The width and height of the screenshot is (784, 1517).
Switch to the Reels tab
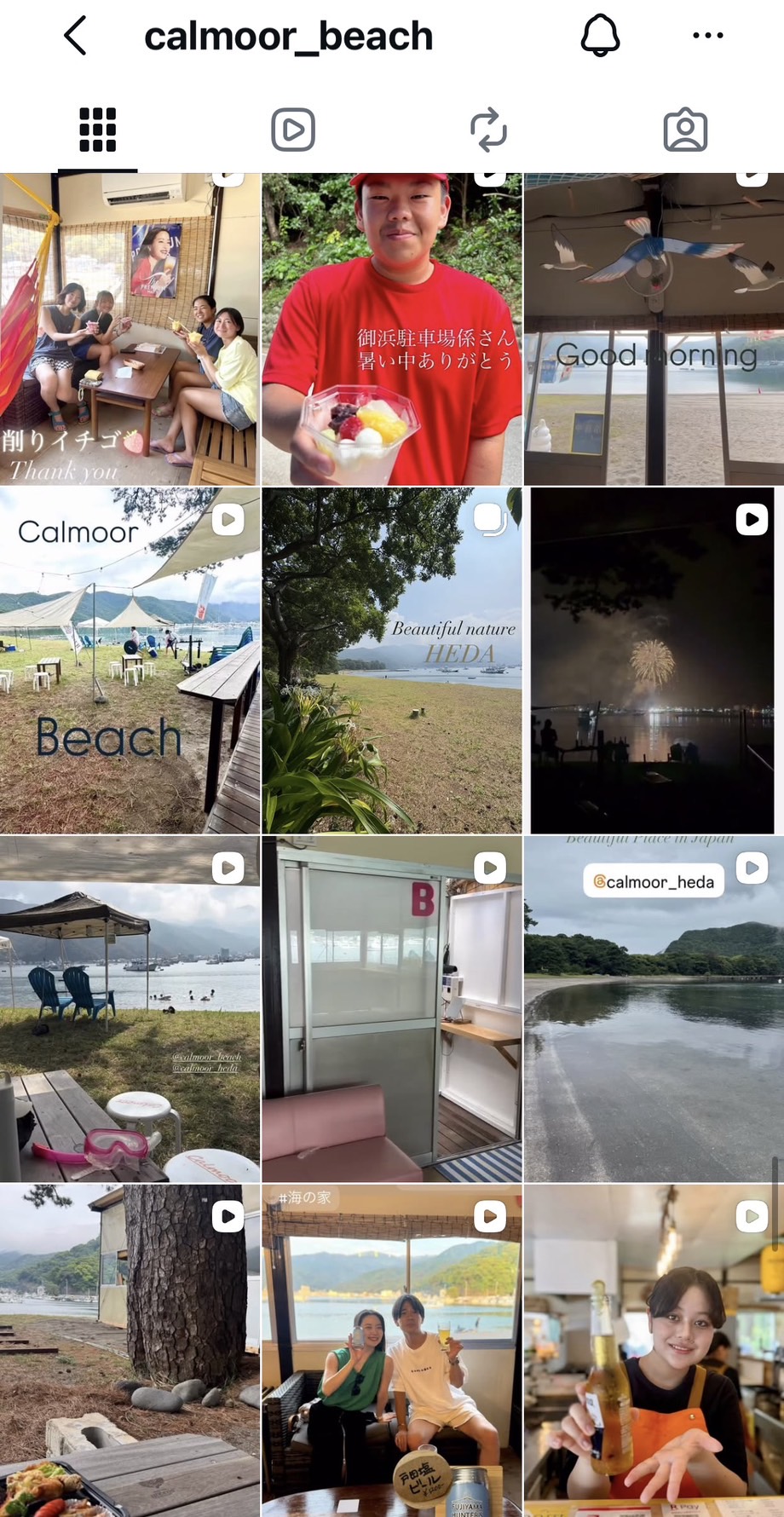293,130
